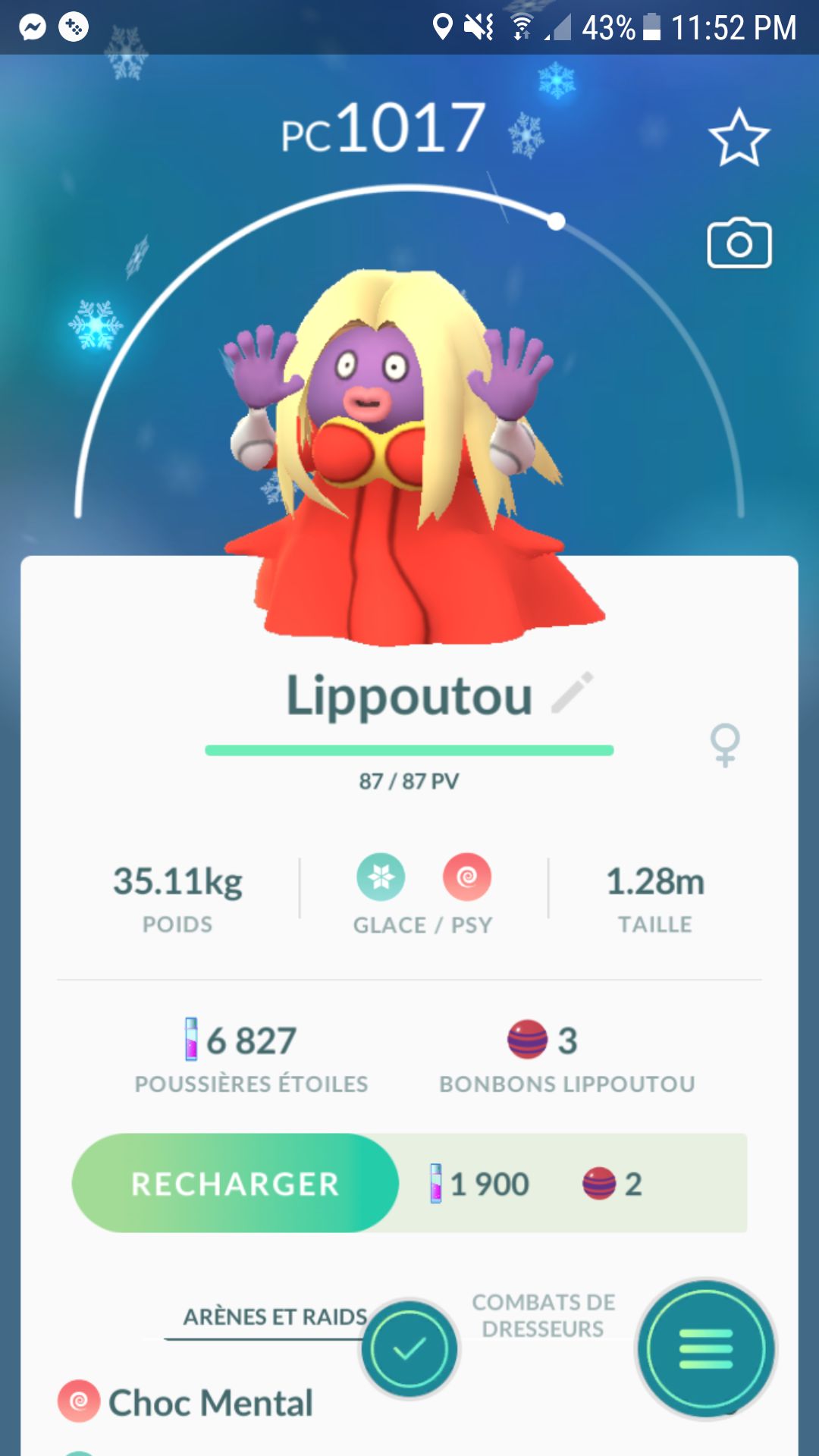Viewport: 819px width, 1456px height.
Task: Switch to Combats de Dresseurs tab
Action: [x=543, y=1316]
